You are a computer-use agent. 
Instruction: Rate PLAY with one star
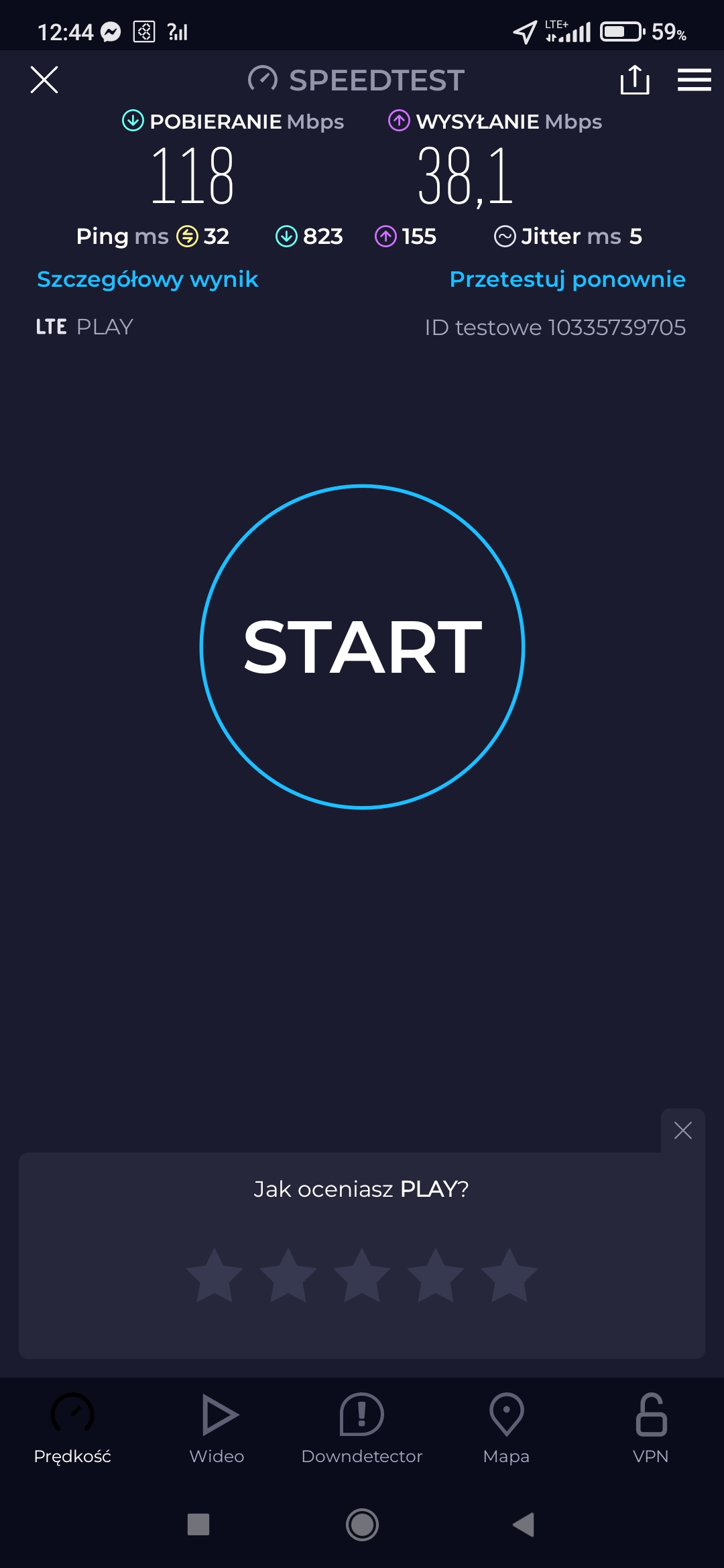click(215, 1275)
